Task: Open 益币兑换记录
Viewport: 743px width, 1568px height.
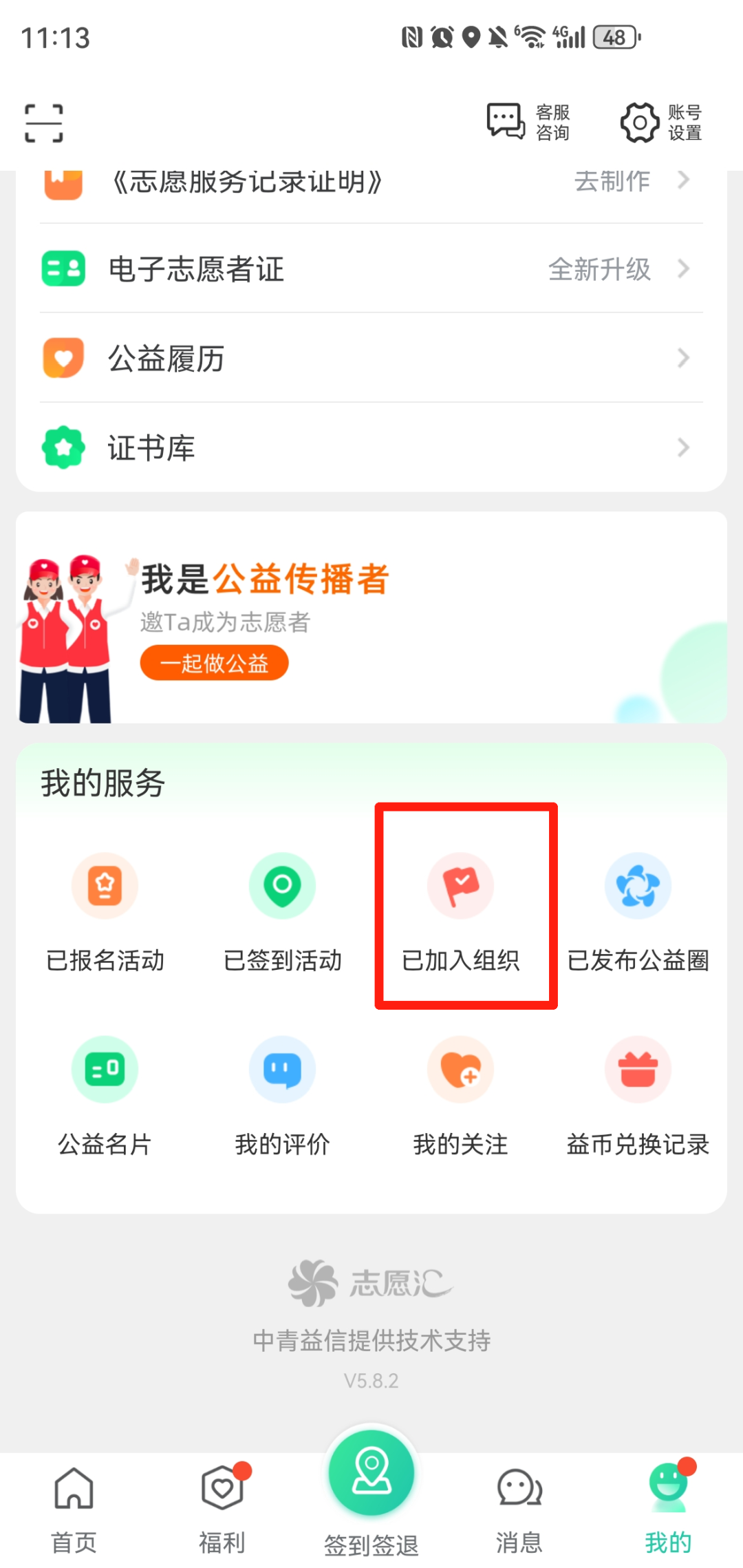Action: click(x=638, y=1093)
